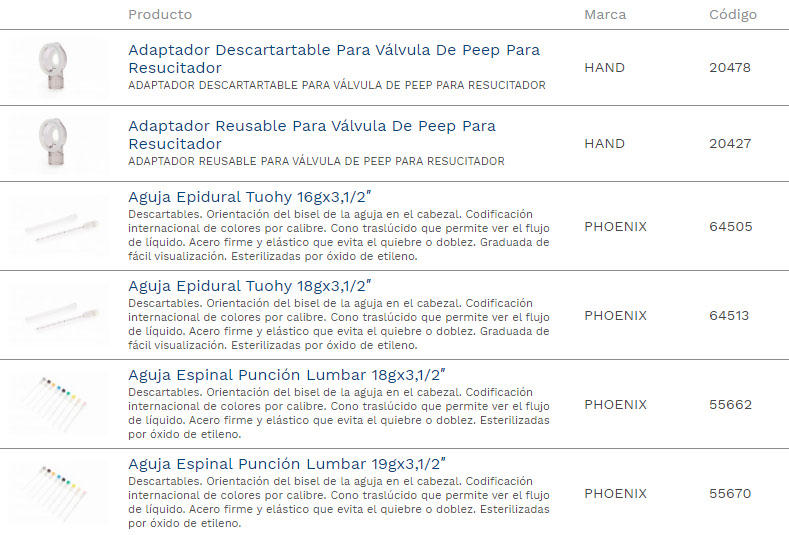Open Adaptador Reusable Para Válvula De Peep
The image size is (789, 535).
coord(311,135)
